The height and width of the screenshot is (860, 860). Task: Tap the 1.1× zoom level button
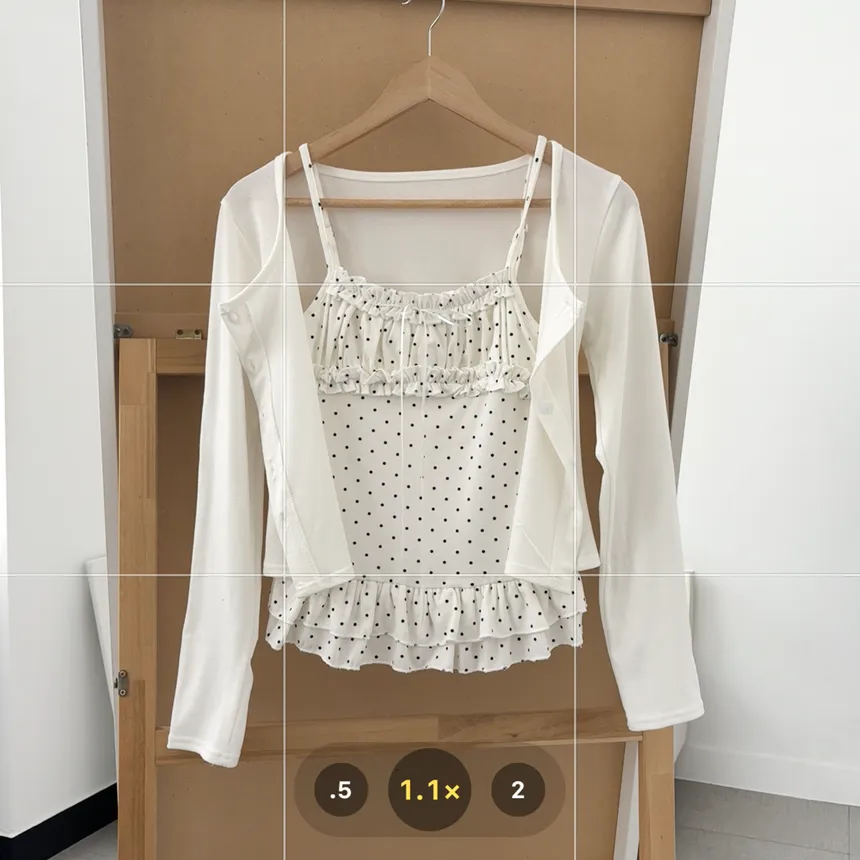pyautogui.click(x=429, y=790)
